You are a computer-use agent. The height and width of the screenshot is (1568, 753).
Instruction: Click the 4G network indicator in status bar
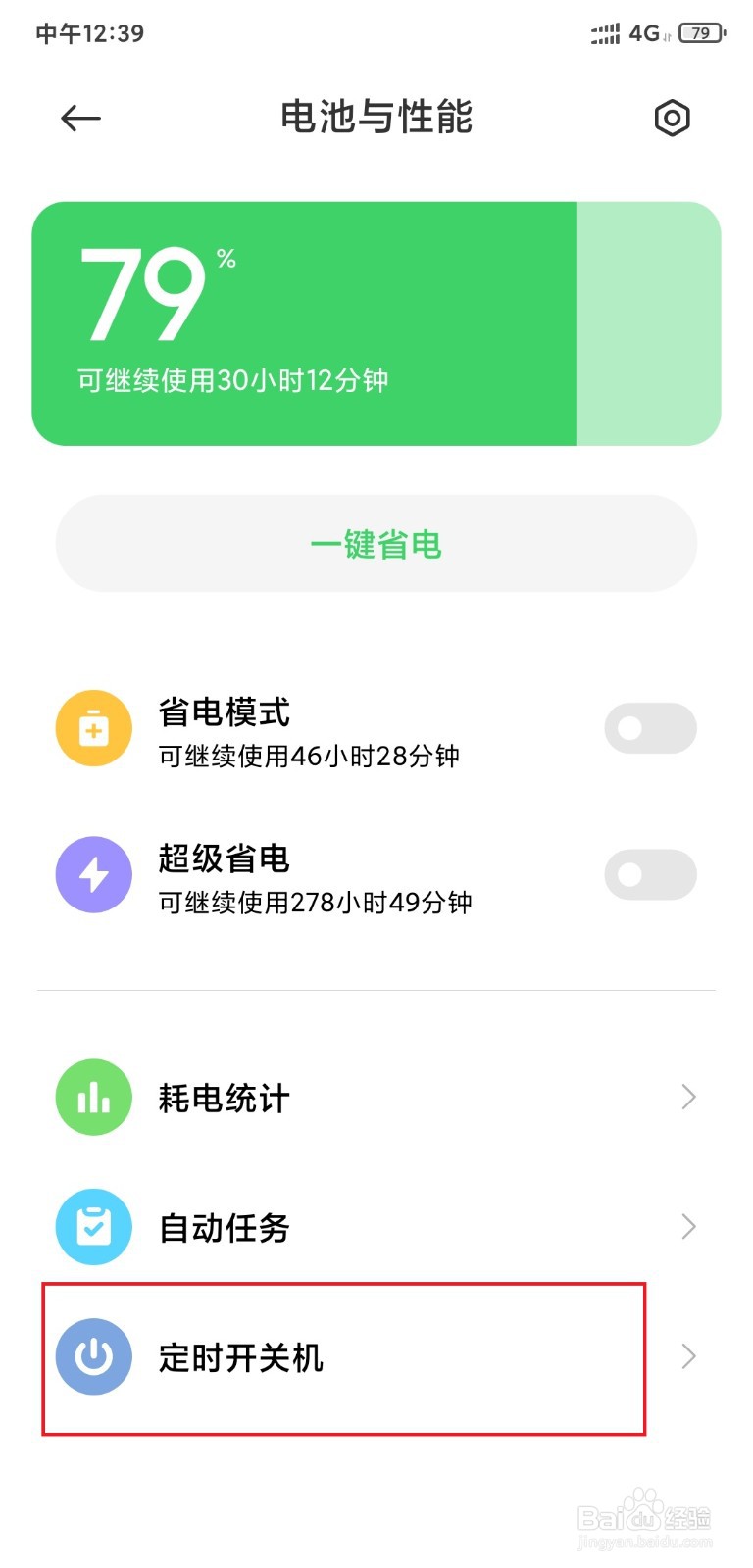coord(647,33)
